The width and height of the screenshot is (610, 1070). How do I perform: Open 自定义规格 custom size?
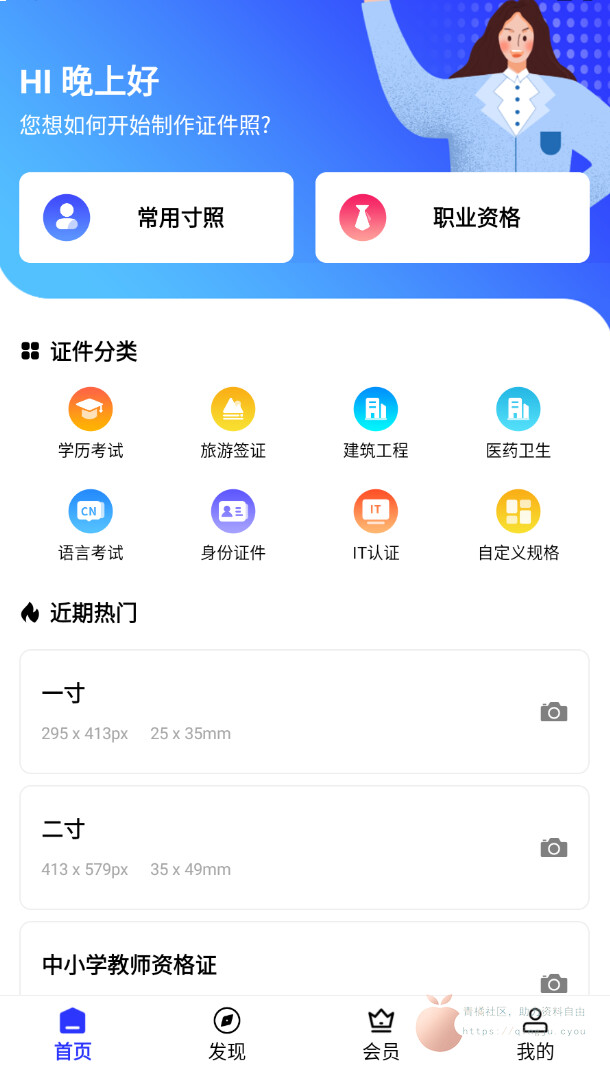(518, 525)
